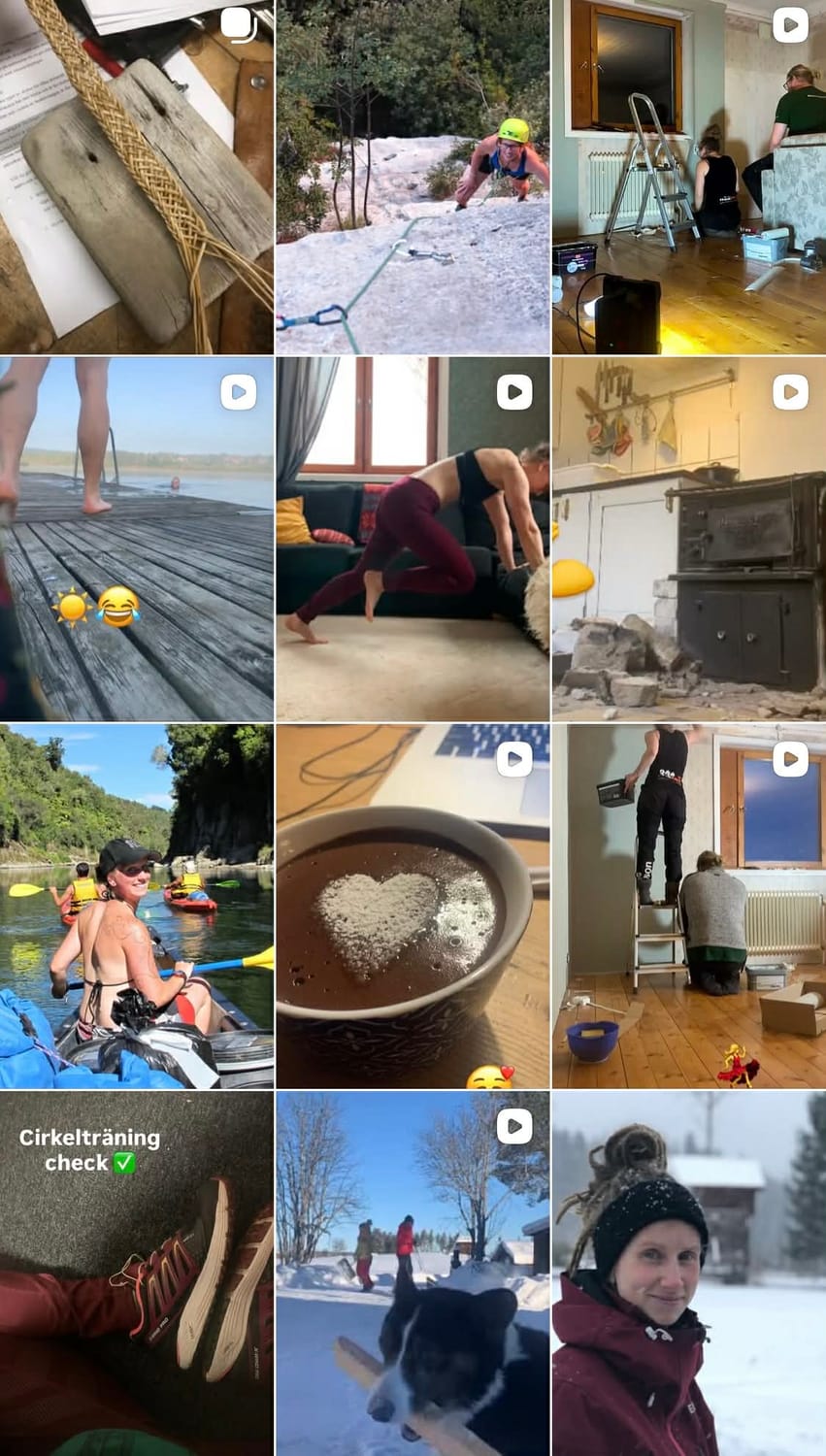Open the video with the stepladder by the window
Screen dimensions: 826x1456
pos(689,177)
